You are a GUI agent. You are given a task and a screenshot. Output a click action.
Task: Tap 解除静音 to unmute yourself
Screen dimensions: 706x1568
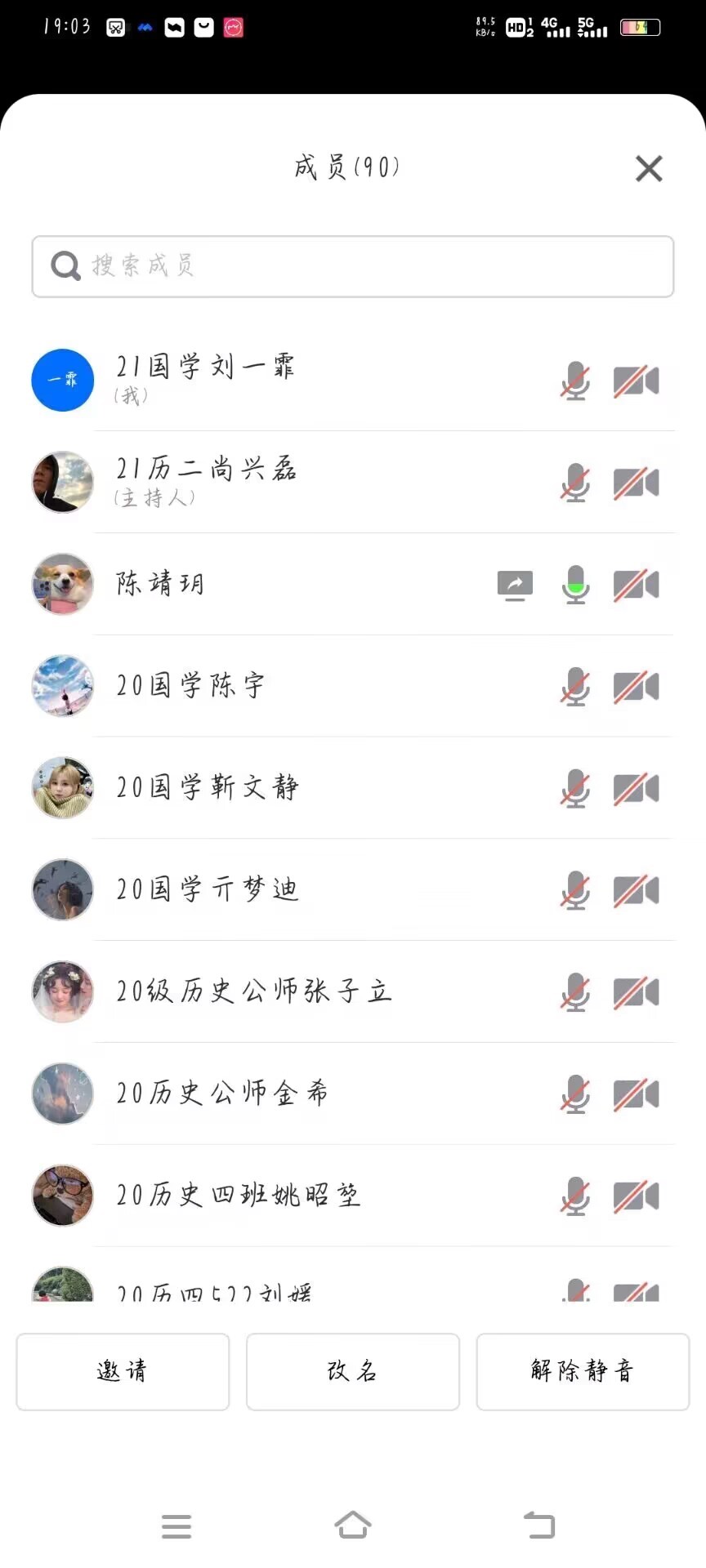coord(583,1371)
